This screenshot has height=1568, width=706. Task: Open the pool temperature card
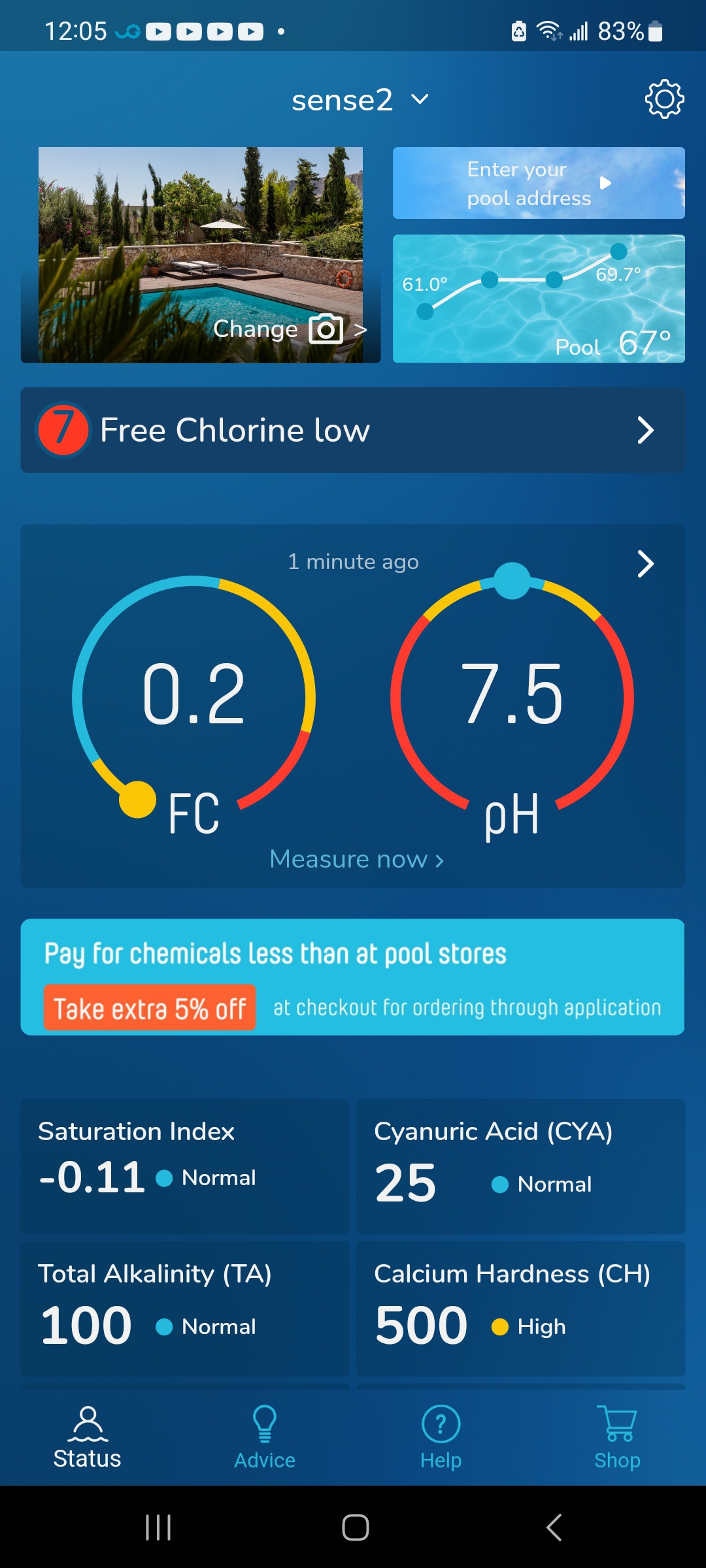point(538,299)
